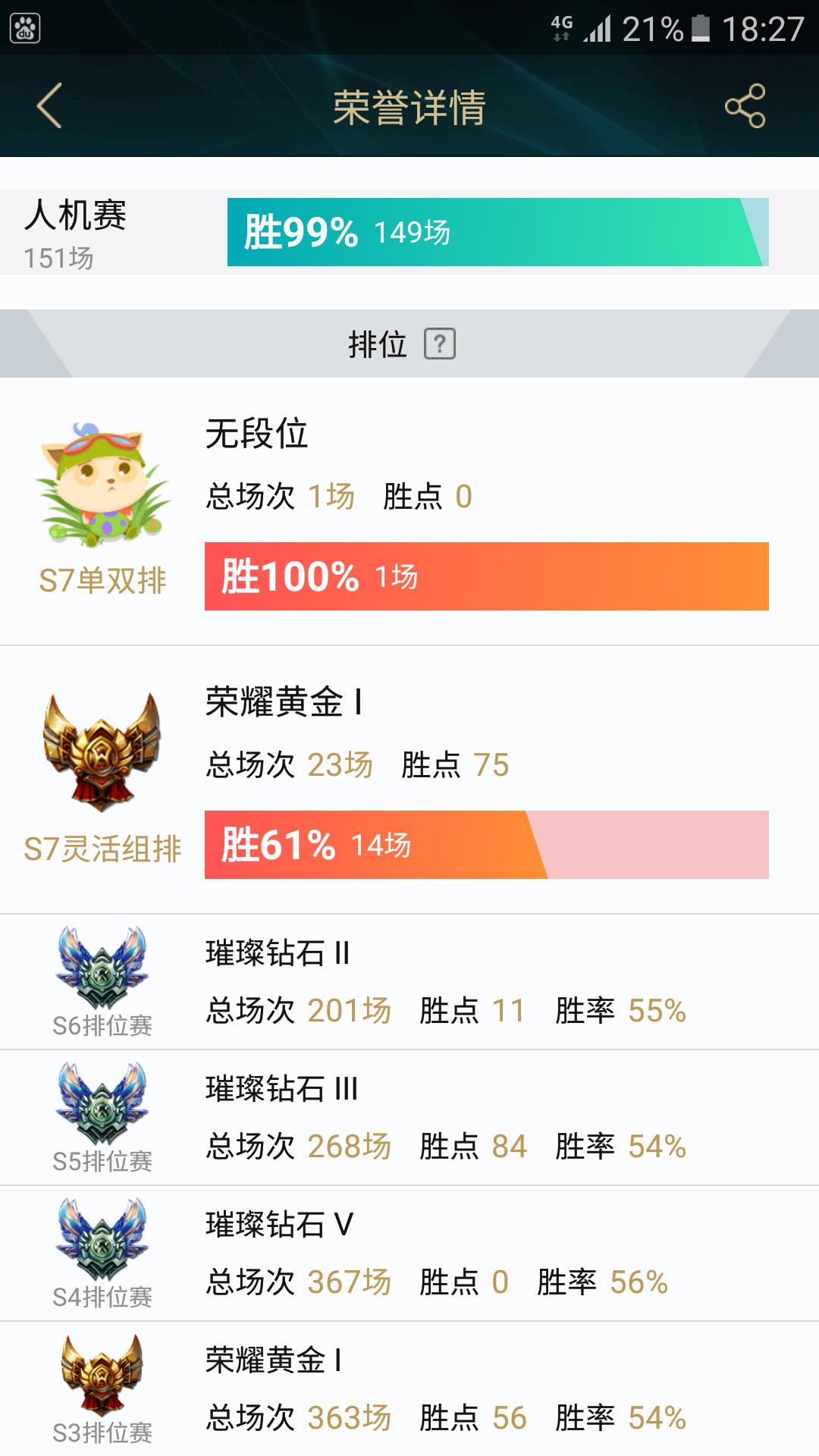The image size is (819, 1456).
Task: Open the question mark help beside 排位
Action: pos(439,344)
